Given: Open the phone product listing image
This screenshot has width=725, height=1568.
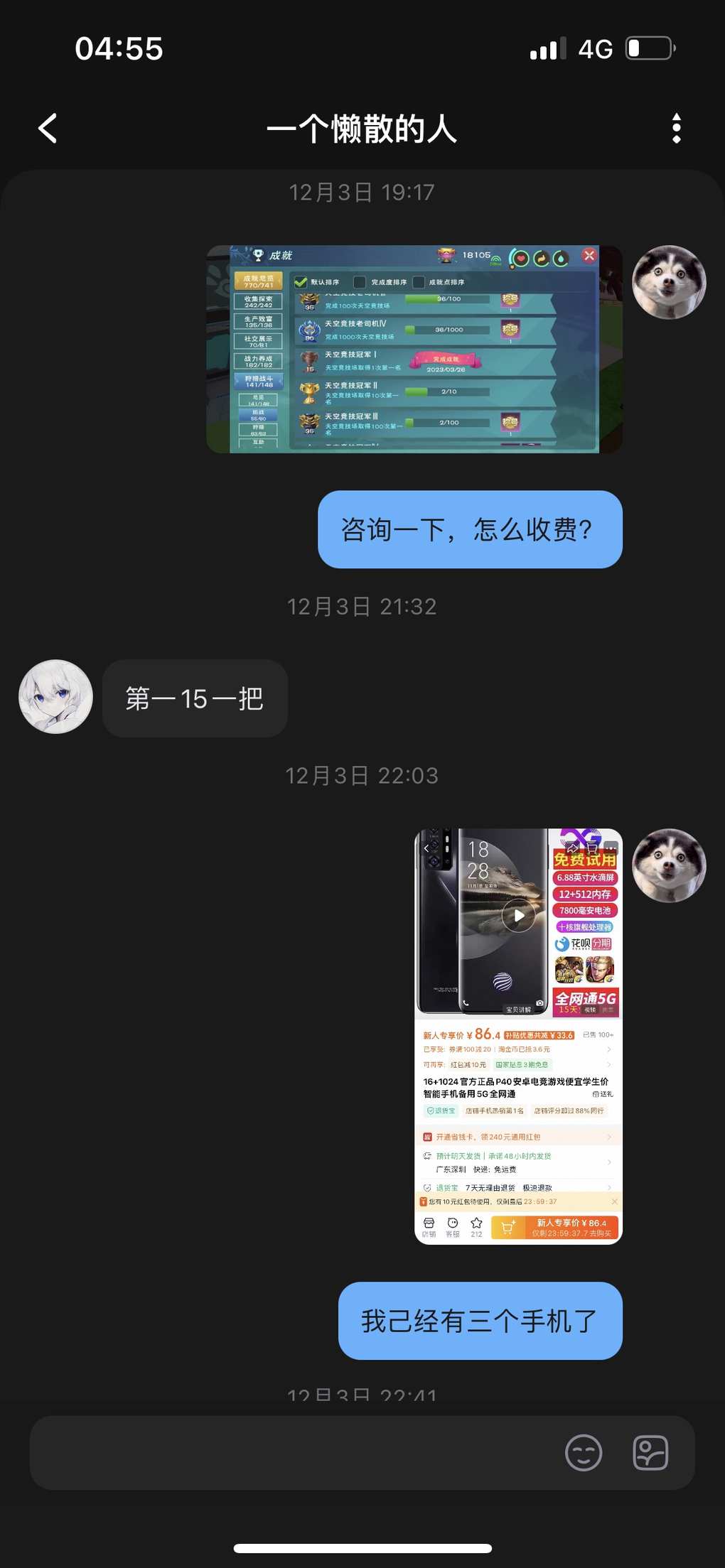Looking at the screenshot, I should point(518,1036).
